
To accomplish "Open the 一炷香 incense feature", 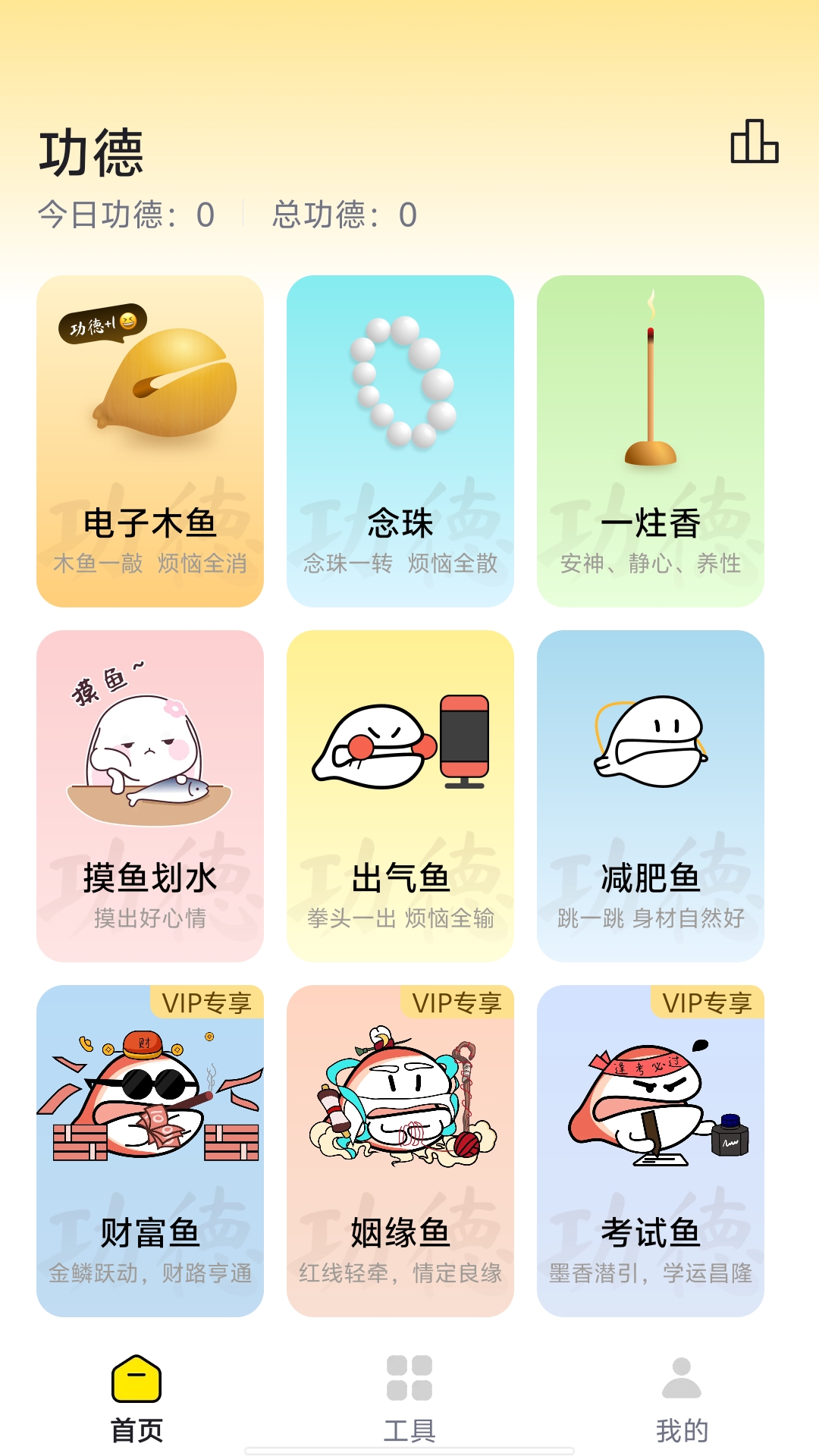I will pos(651,440).
